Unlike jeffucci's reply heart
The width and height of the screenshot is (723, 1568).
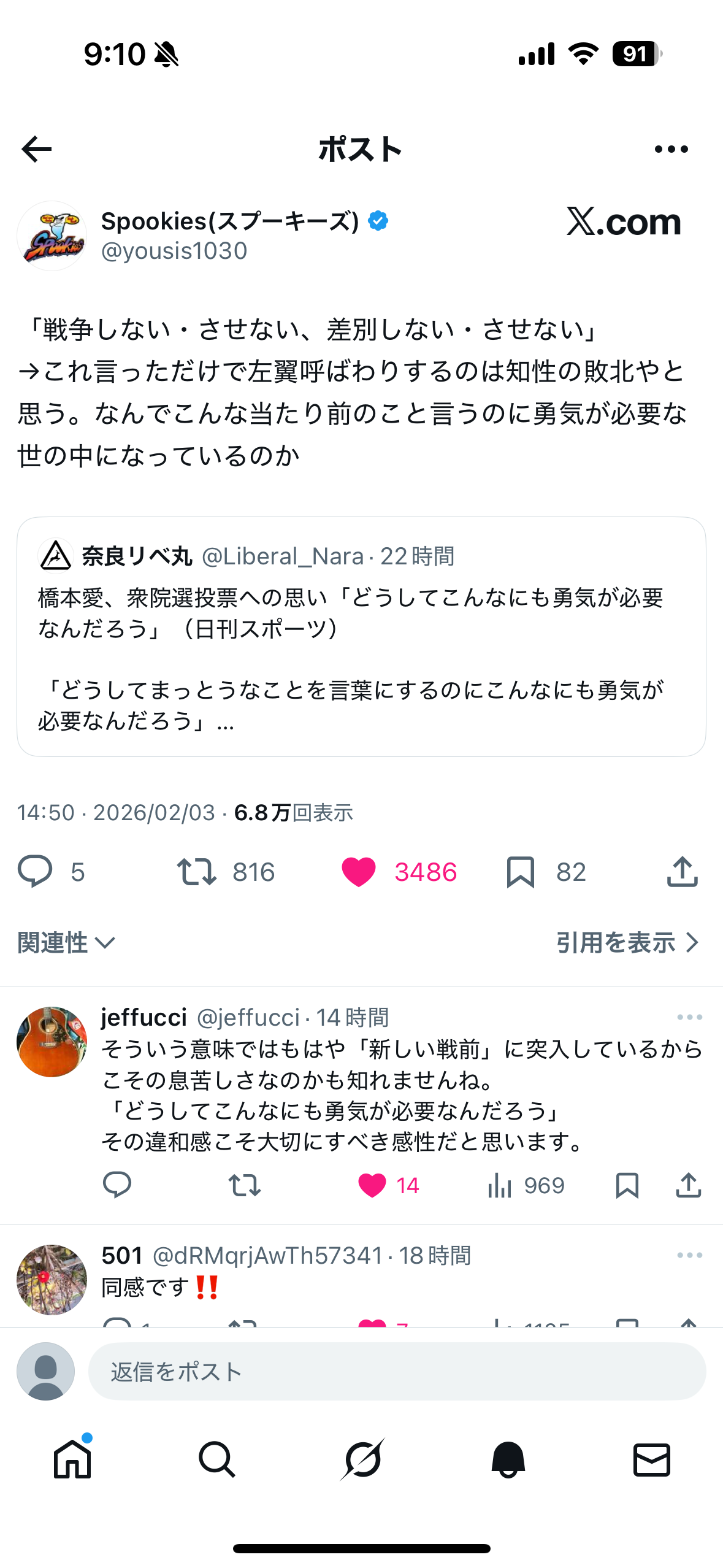coord(372,1185)
